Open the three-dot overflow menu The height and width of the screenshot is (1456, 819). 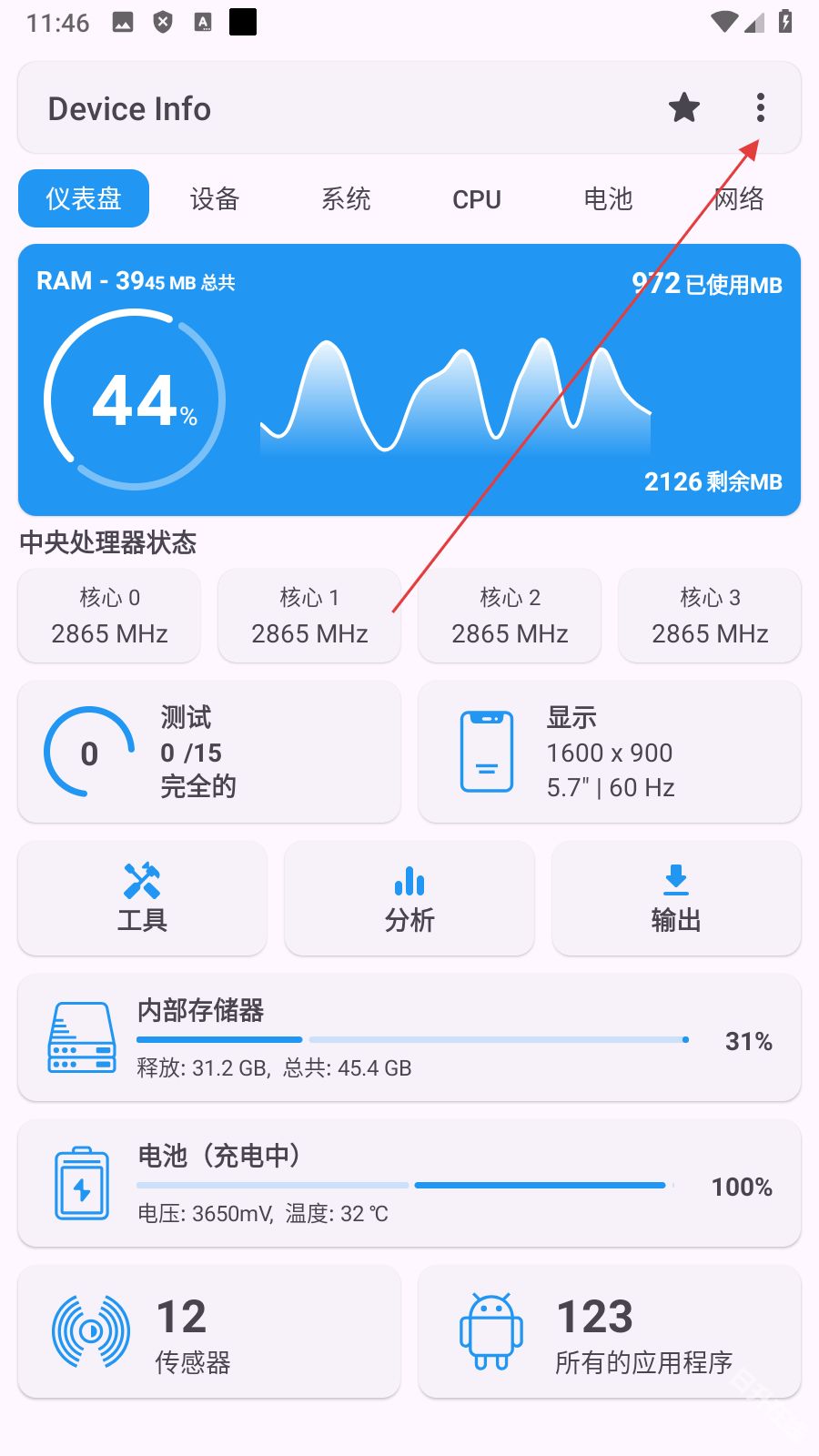point(761,108)
